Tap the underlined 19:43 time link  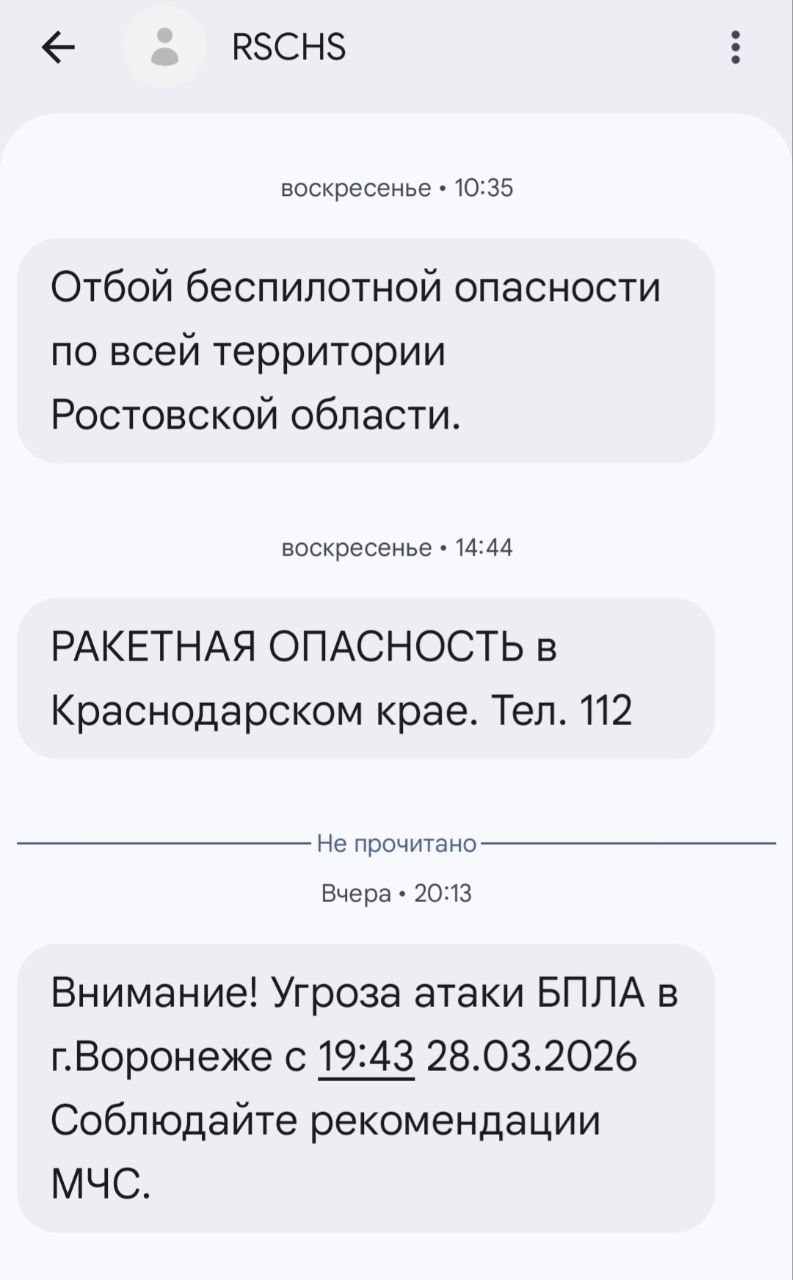pos(365,1057)
